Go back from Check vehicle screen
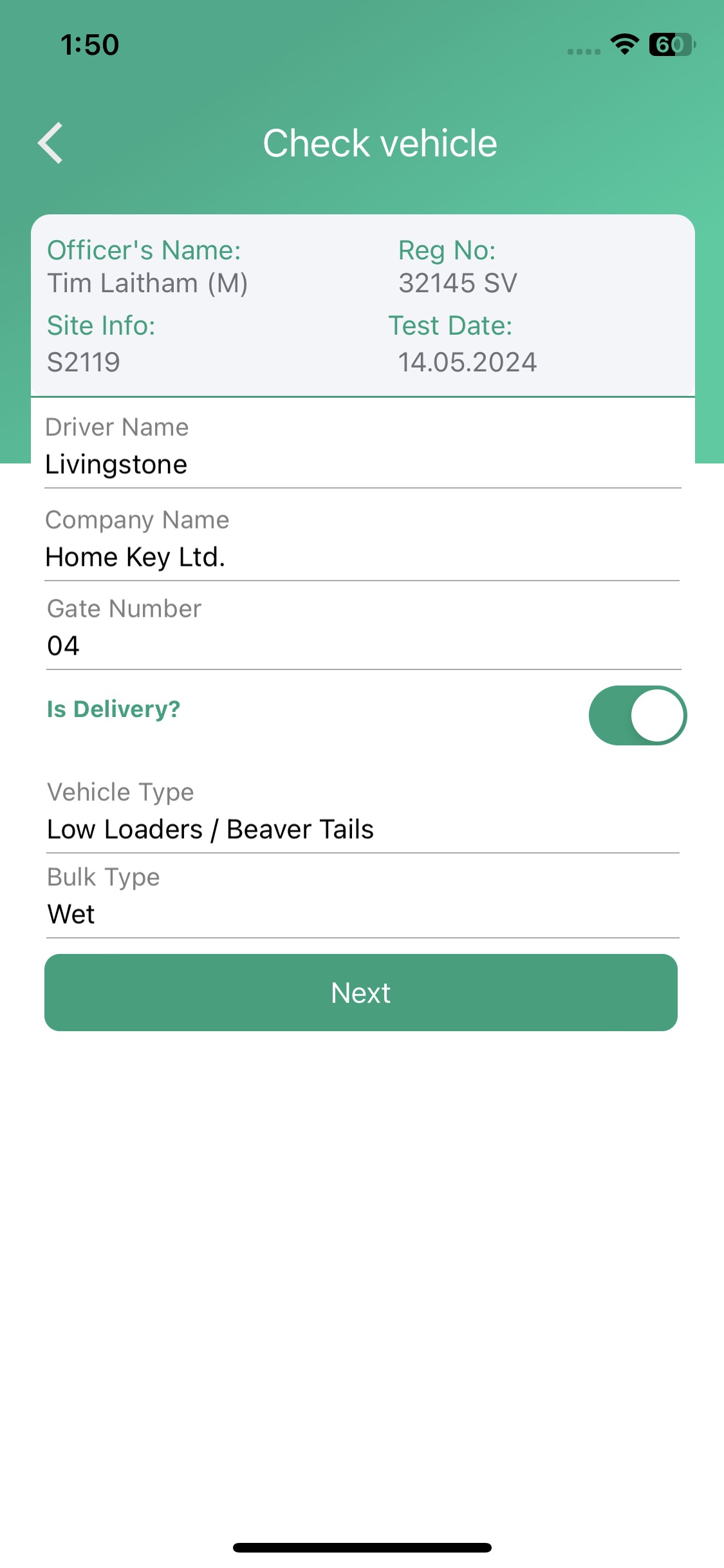This screenshot has height=1568, width=724. coord(50,143)
